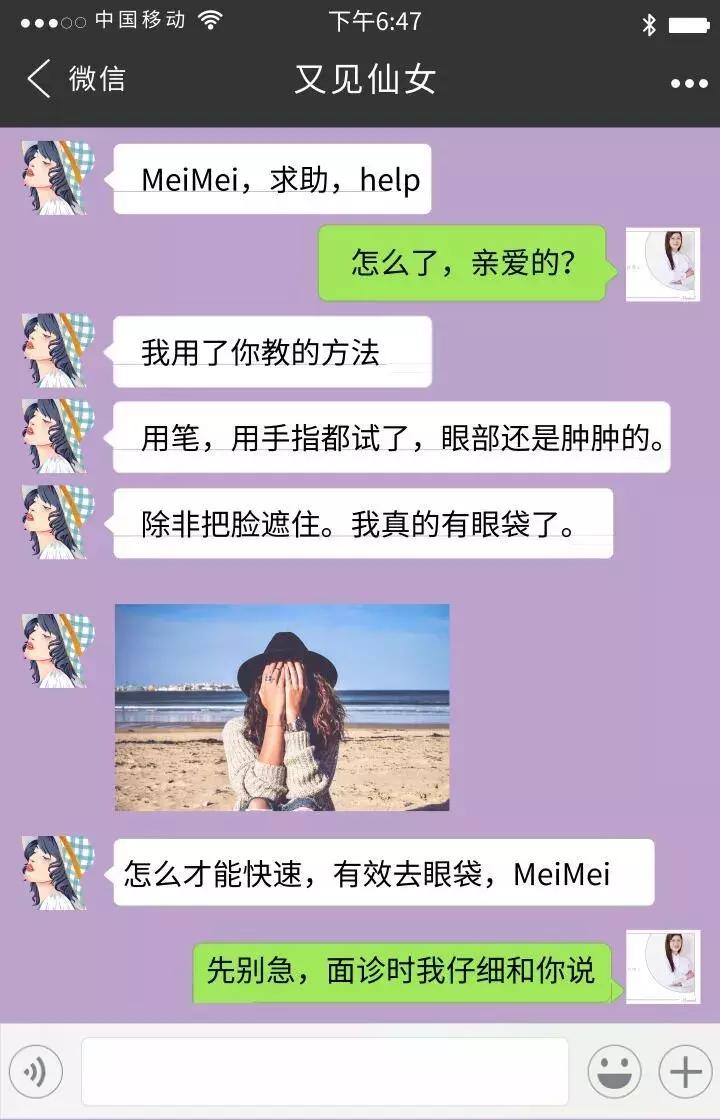720x1120 pixels.
Task: Tap the plus icon to attach content
Action: click(x=686, y=1070)
